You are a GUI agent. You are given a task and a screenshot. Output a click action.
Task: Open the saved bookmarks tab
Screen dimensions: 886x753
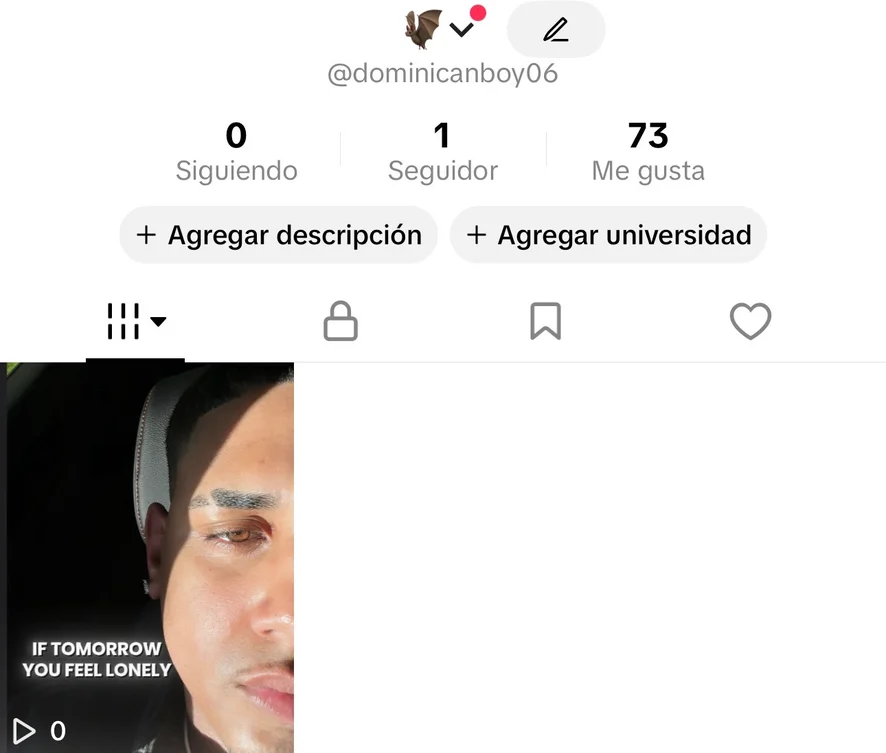[x=545, y=322]
